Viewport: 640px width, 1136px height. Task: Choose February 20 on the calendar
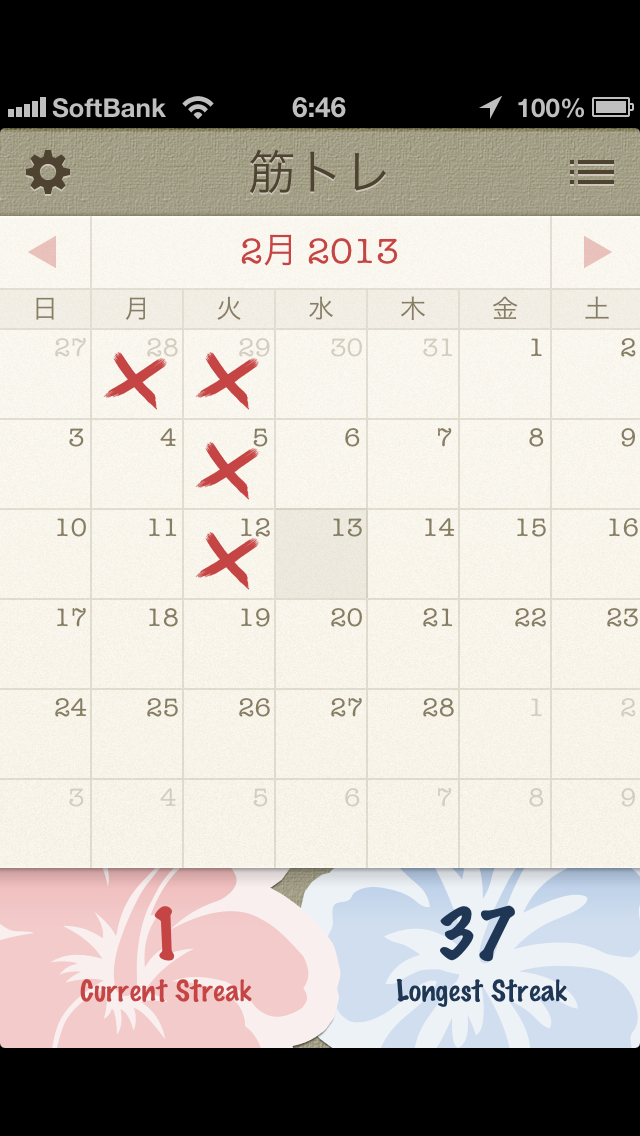321,644
